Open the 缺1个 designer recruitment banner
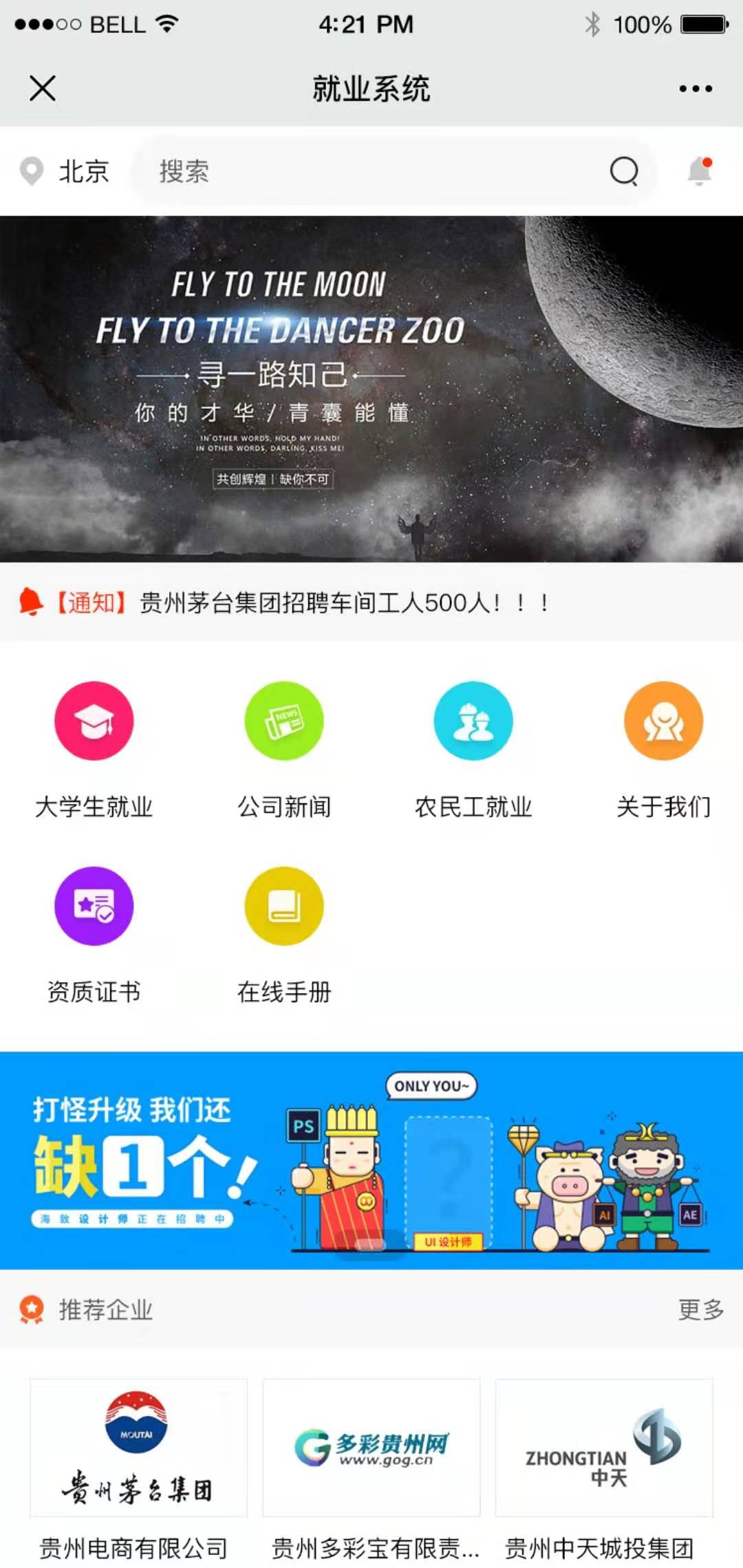The image size is (743, 1568). [x=371, y=1160]
